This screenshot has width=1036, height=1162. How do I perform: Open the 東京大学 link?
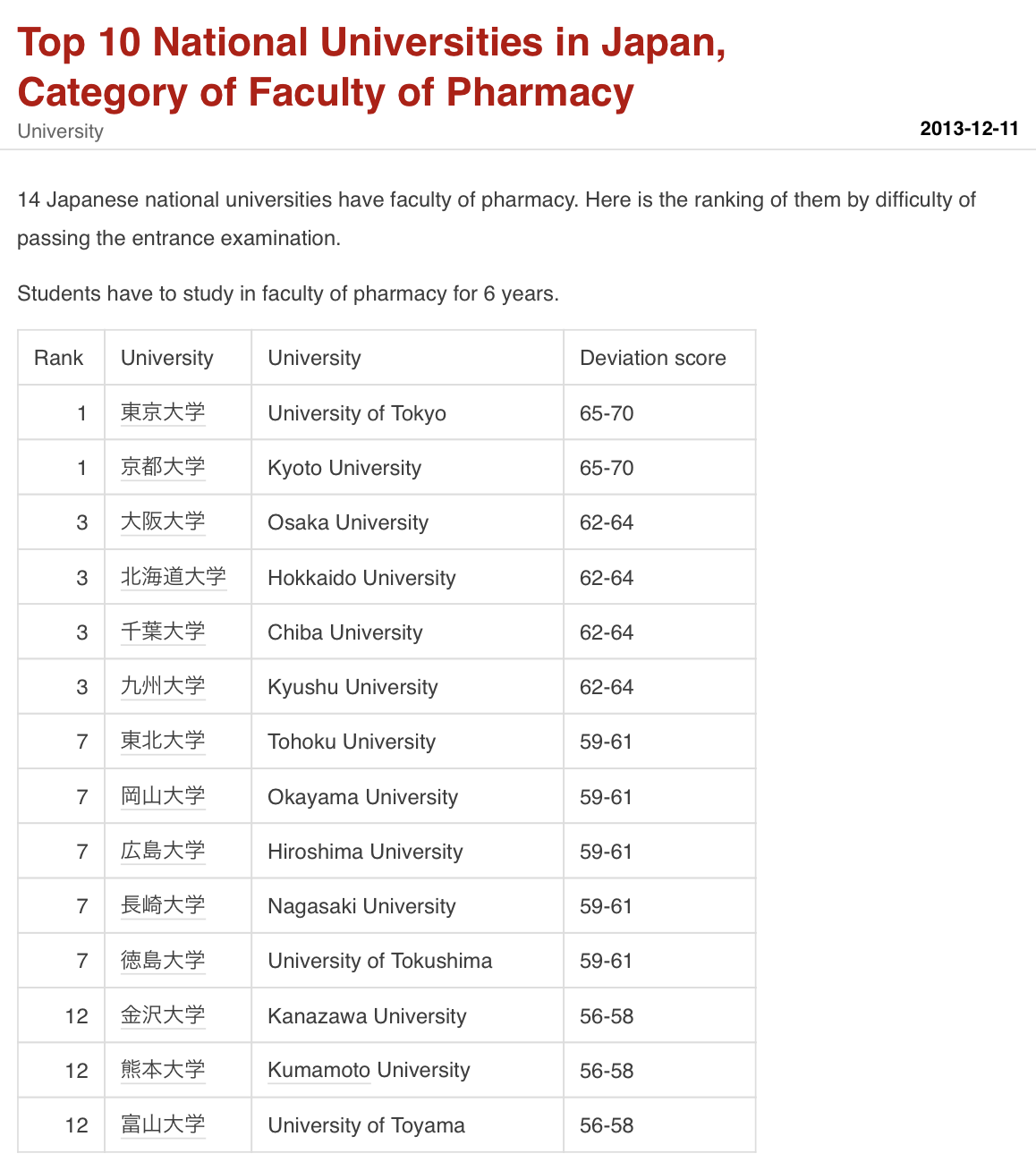click(x=163, y=412)
